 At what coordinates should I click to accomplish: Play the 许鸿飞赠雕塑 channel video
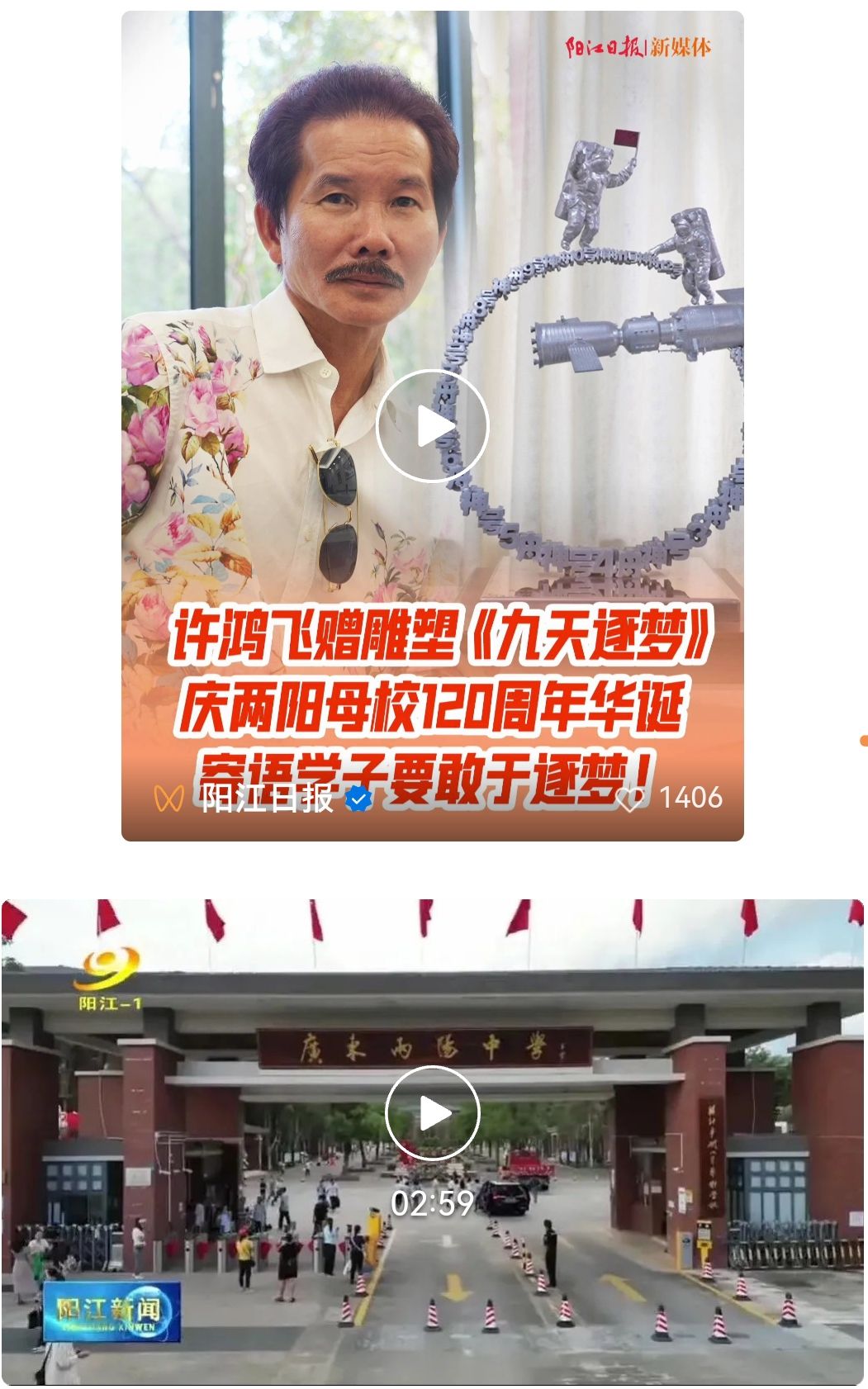pos(433,426)
